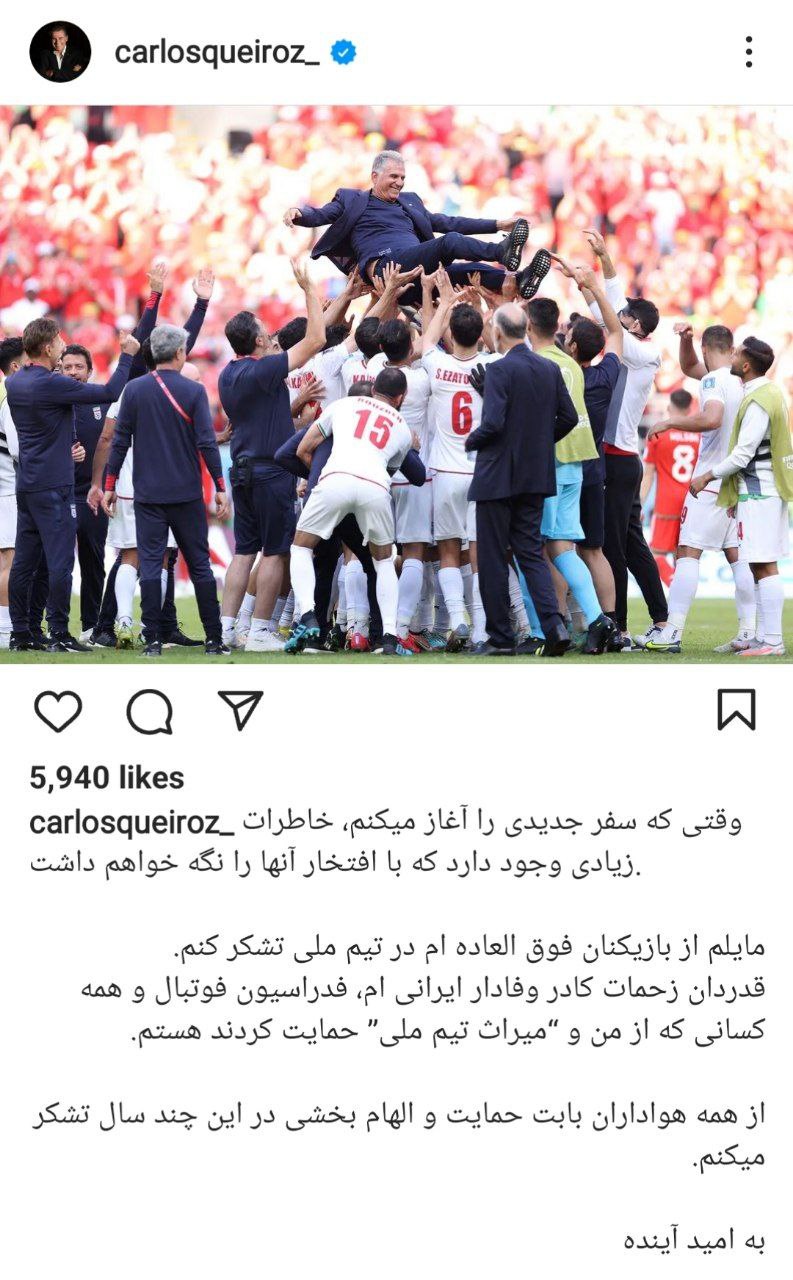Open the post photo of the team celebration
Image resolution: width=793 pixels, height=1280 pixels.
396,382
